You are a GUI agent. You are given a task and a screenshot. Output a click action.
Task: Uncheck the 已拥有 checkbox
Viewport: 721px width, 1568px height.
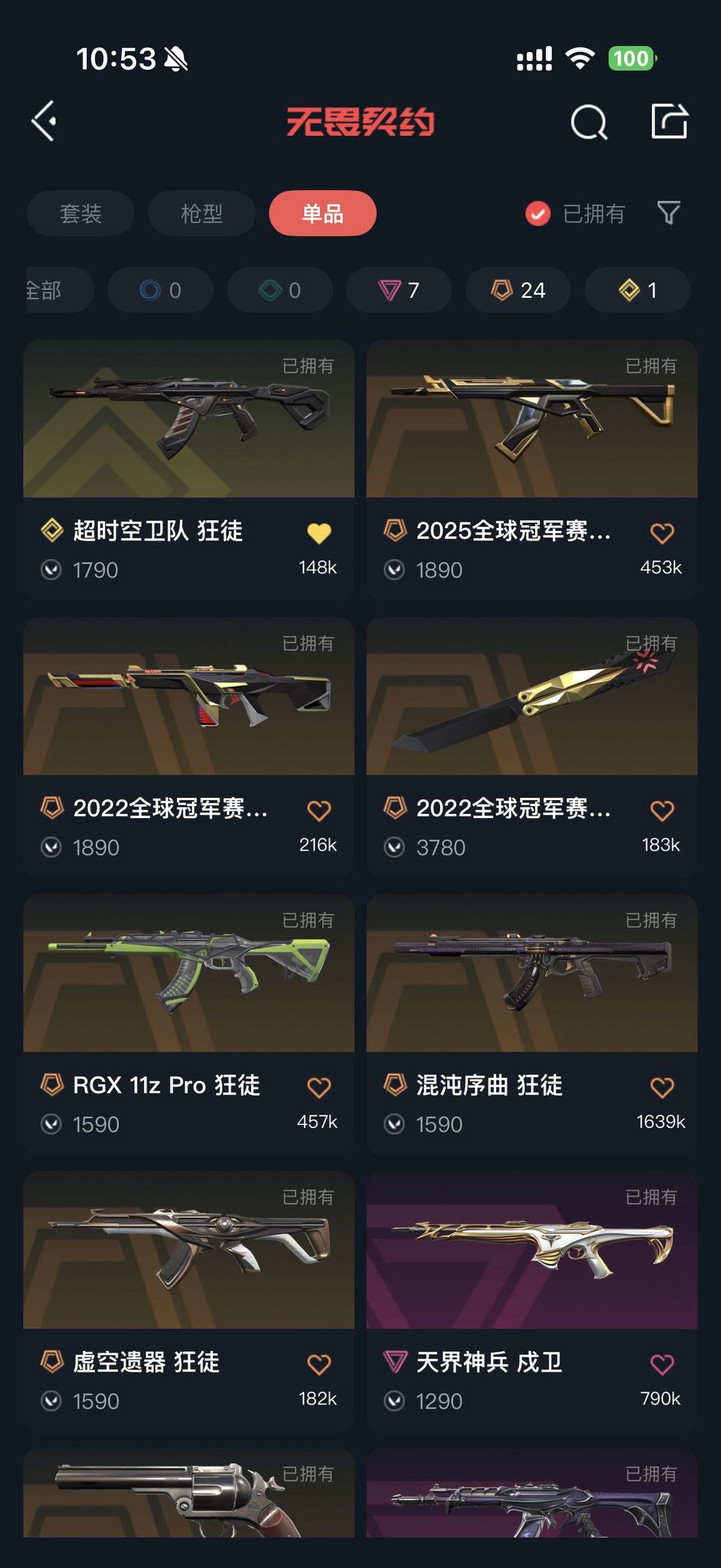coord(538,214)
